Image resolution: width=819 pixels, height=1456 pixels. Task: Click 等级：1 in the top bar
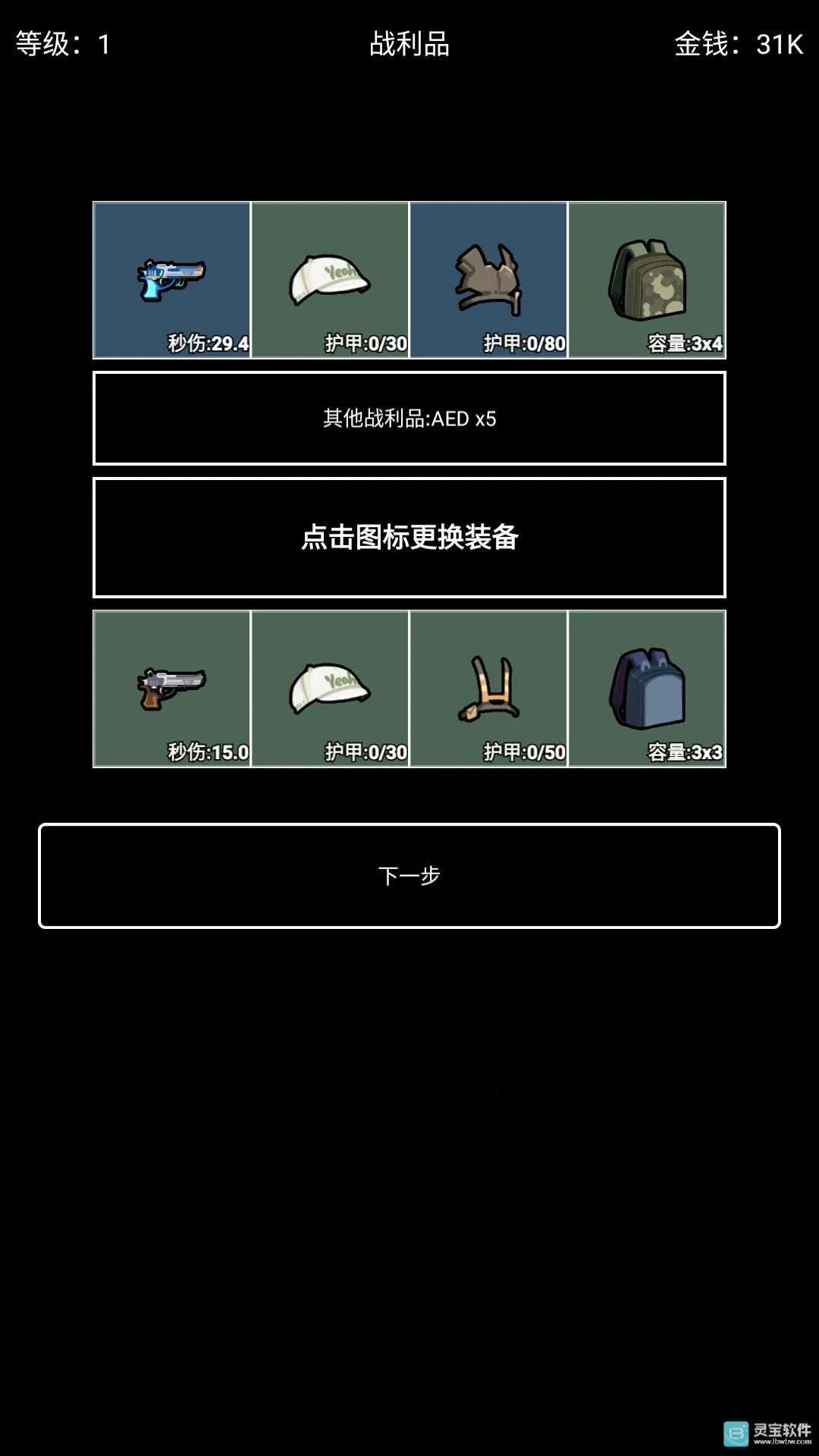point(61,43)
